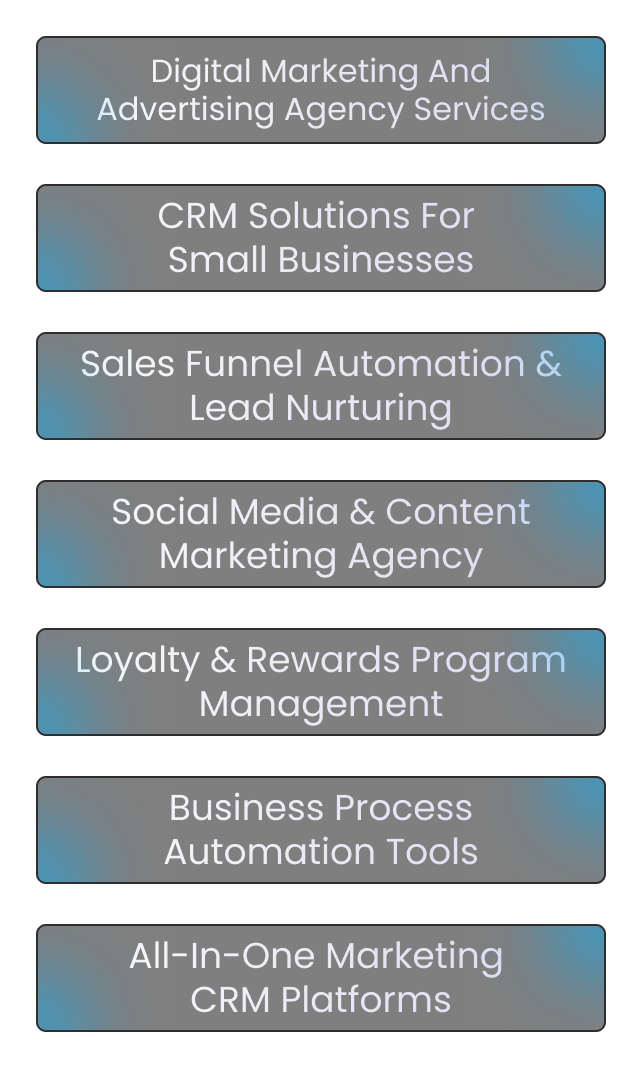Open Sales Funnel Automation & Lead Nurturing
The height and width of the screenshot is (1068, 642).
[x=321, y=386]
